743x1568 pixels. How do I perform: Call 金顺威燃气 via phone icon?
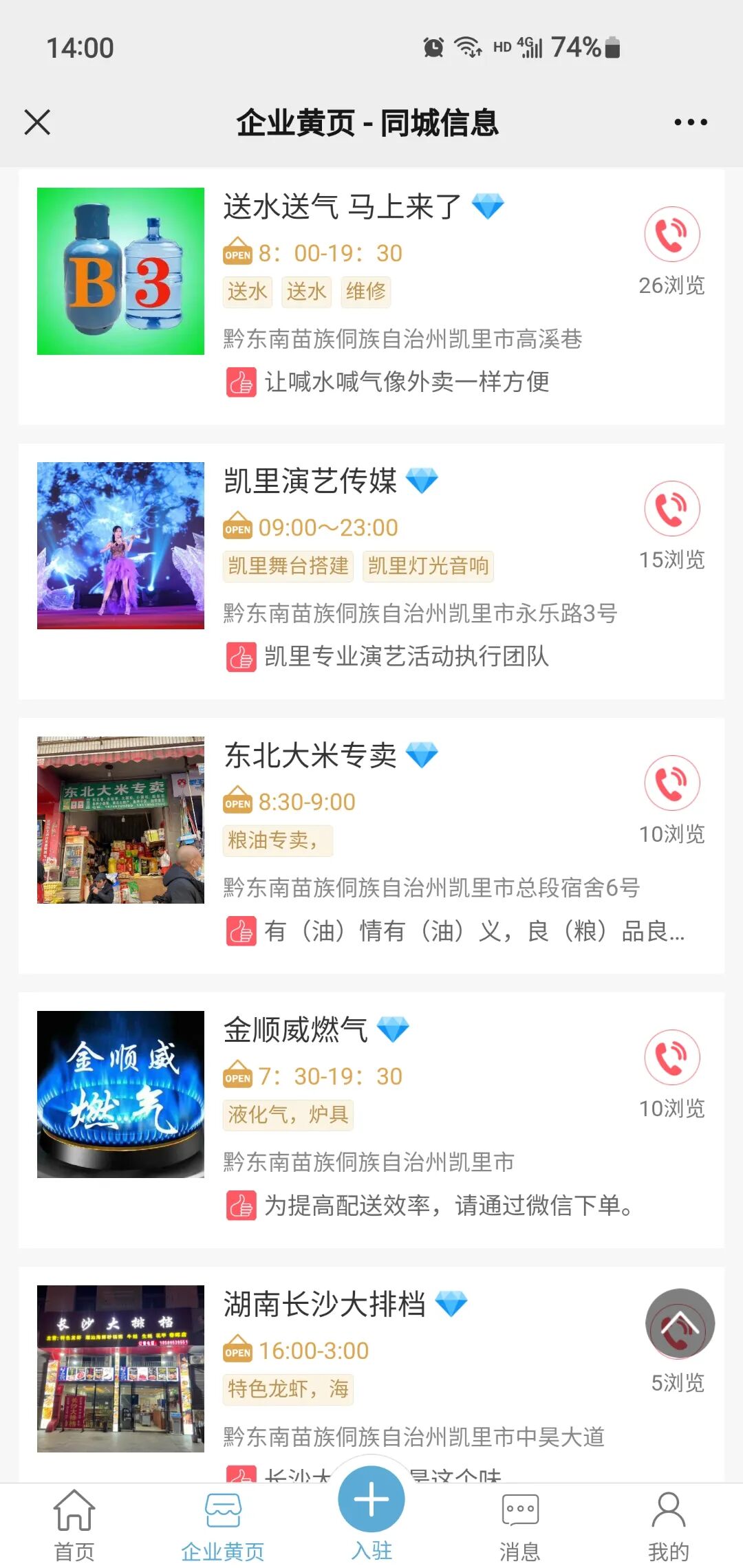tap(671, 1058)
